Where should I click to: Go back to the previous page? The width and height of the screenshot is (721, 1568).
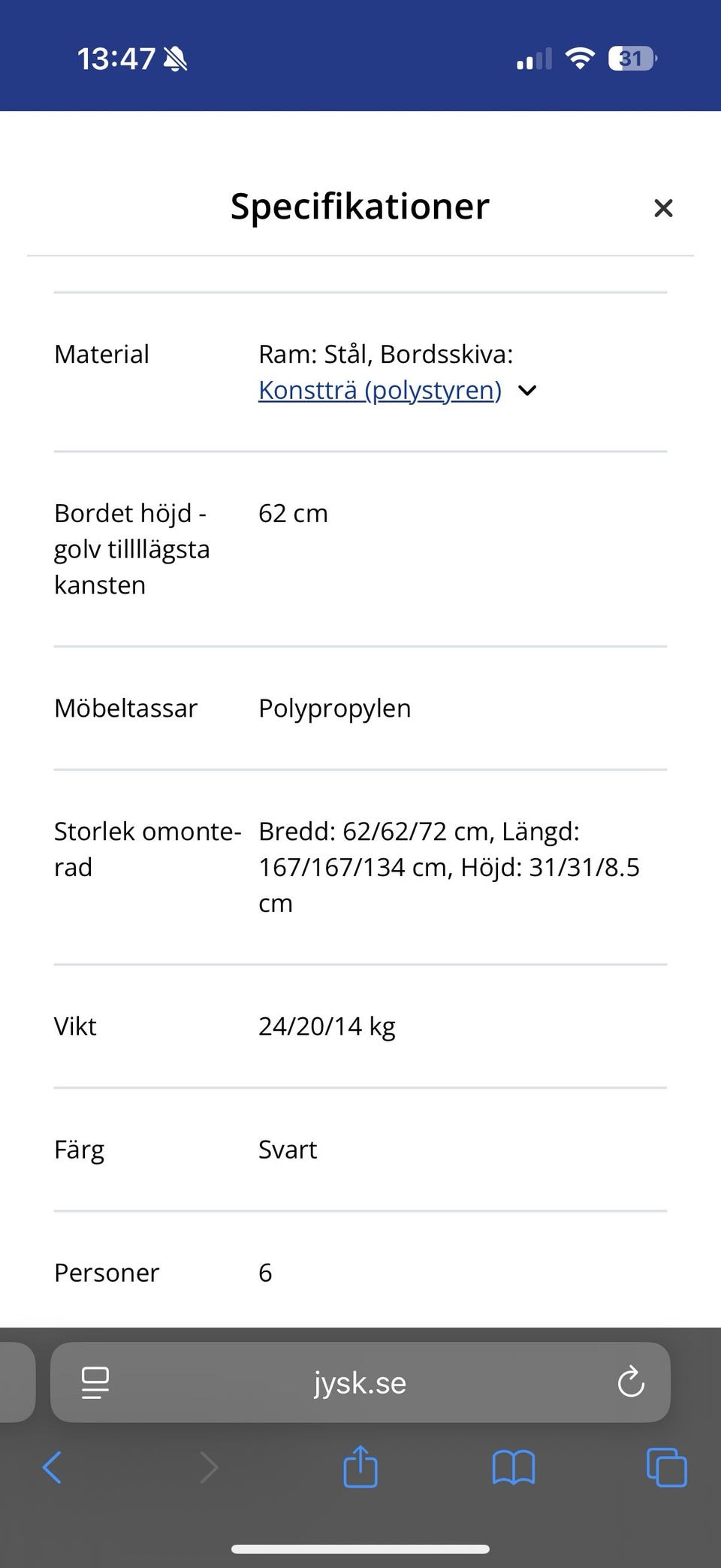click(x=52, y=1467)
